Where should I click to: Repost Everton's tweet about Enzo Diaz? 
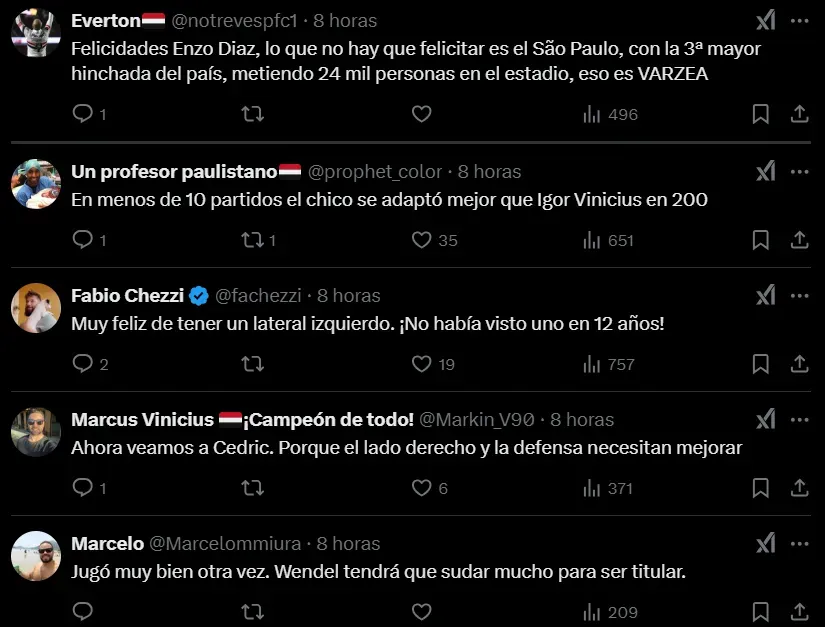point(253,115)
